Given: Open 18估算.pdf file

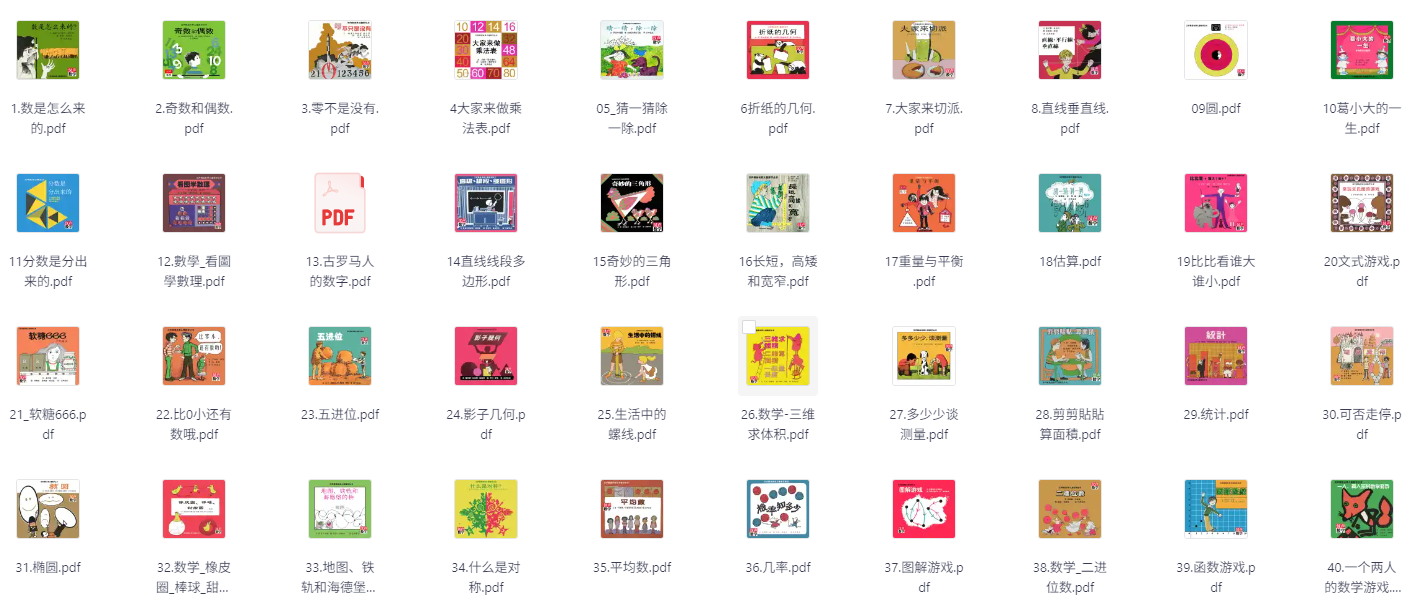Looking at the screenshot, I should 1070,203.
